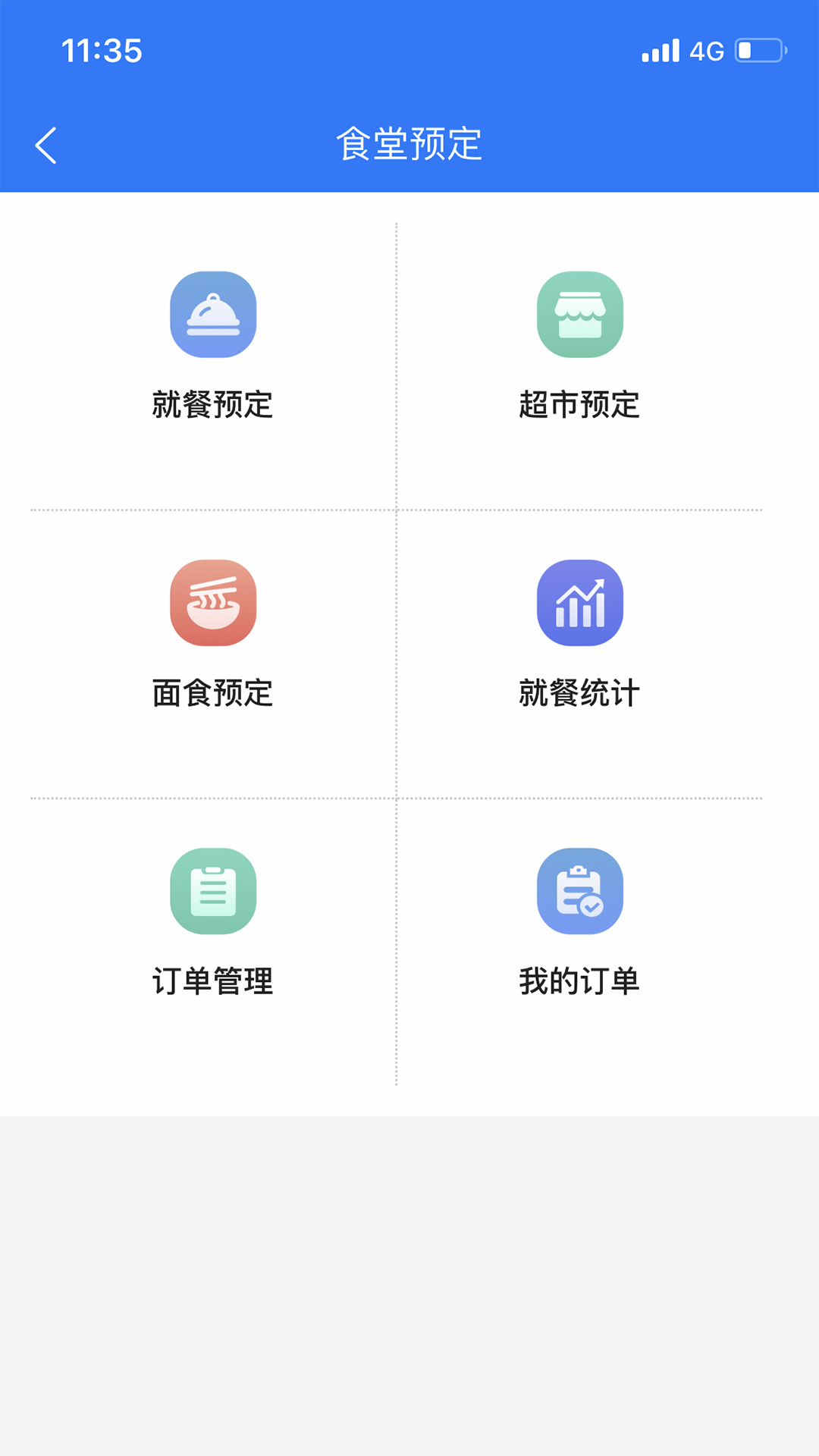819x1456 pixels.
Task: View 就餐统计 dining statistics
Action: coord(580,635)
